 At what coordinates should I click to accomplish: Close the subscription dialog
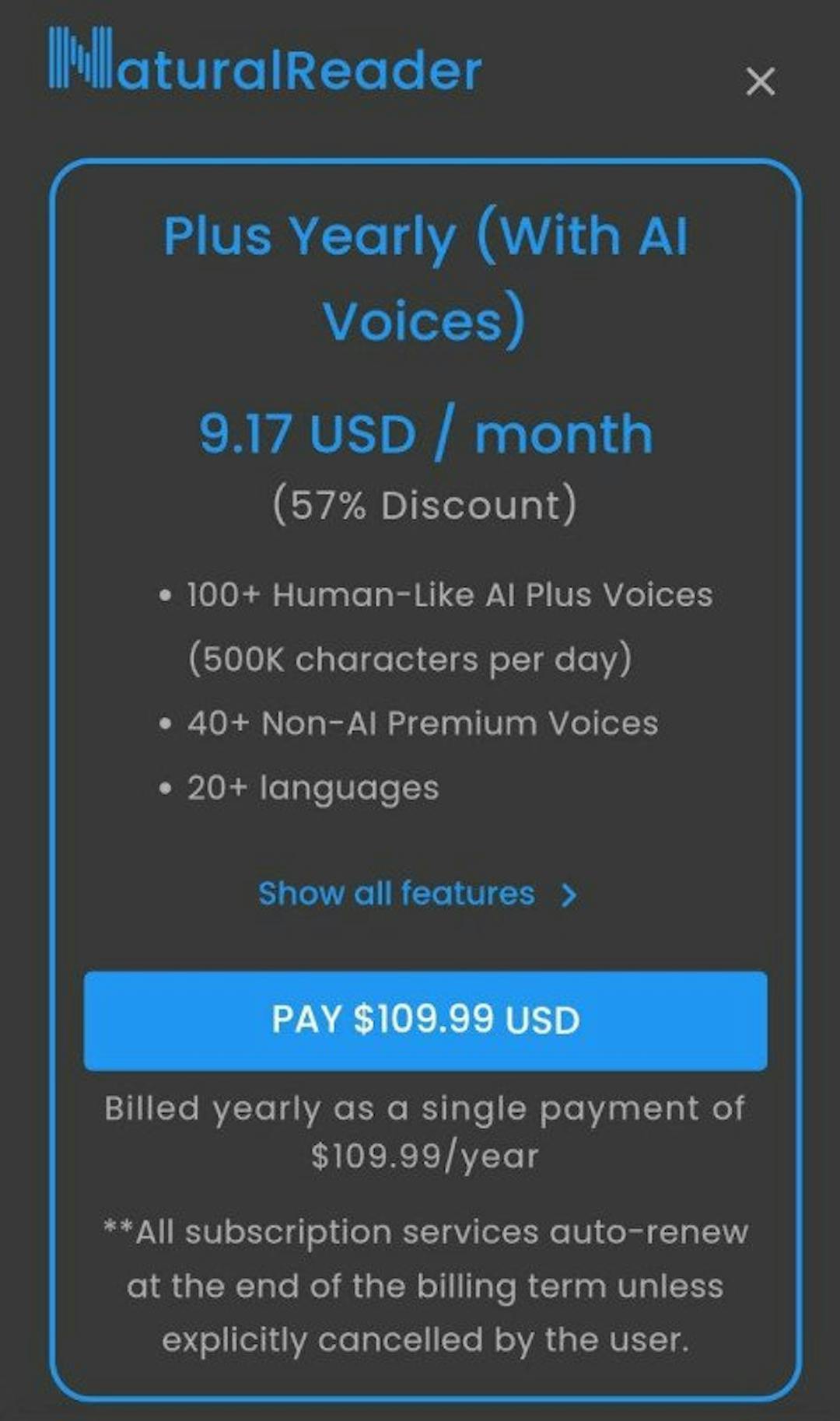[760, 81]
